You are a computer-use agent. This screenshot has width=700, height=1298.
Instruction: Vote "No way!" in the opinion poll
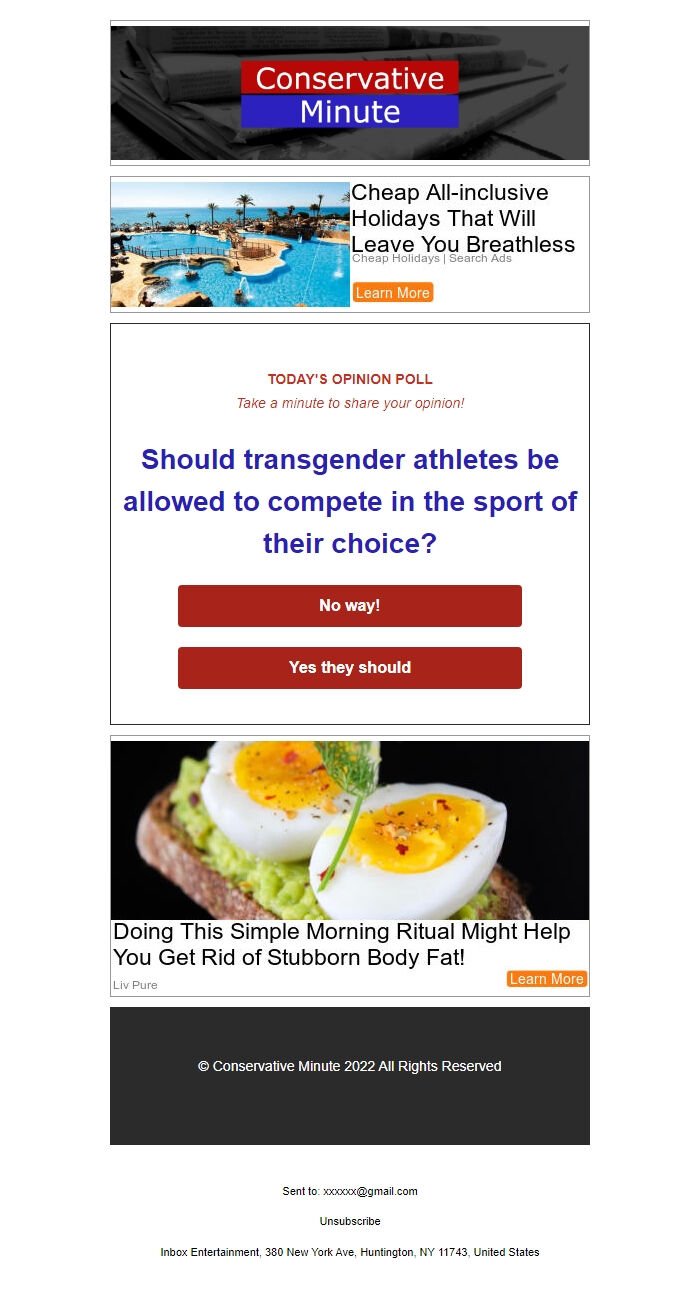(350, 606)
